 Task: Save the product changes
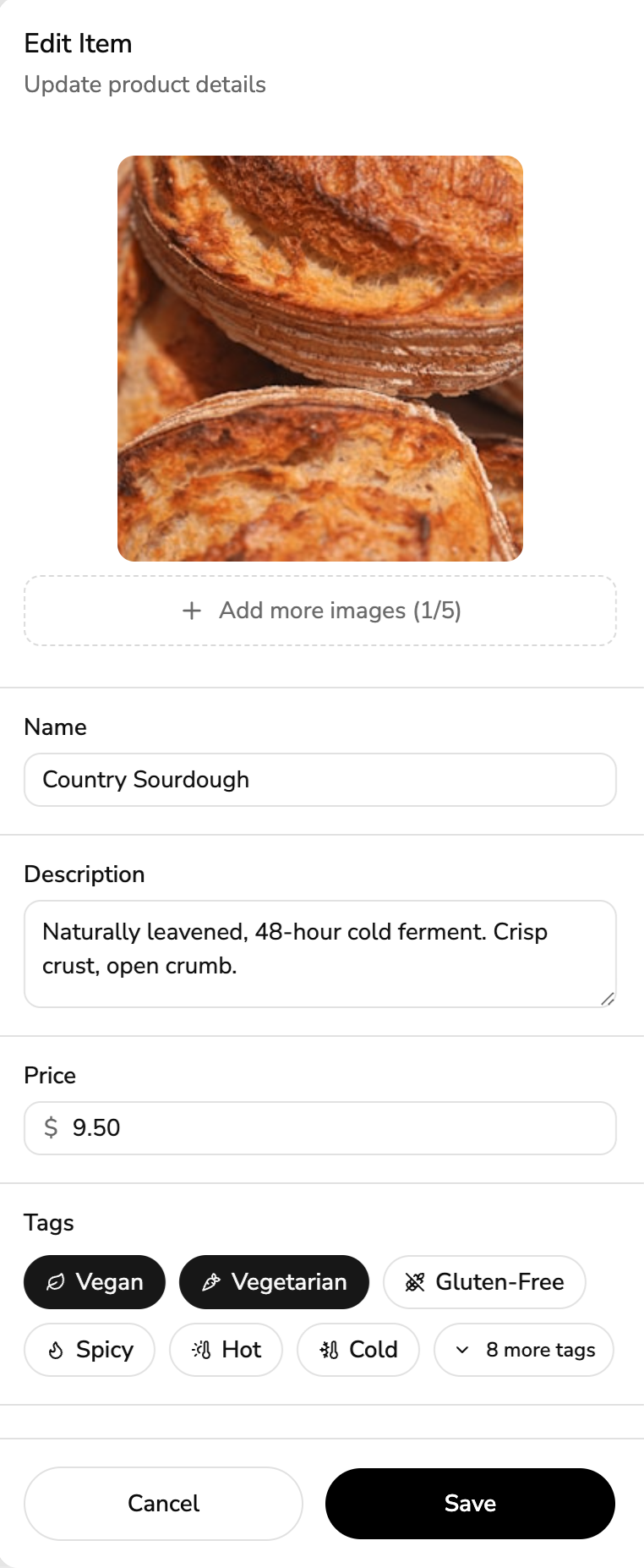click(x=470, y=1504)
